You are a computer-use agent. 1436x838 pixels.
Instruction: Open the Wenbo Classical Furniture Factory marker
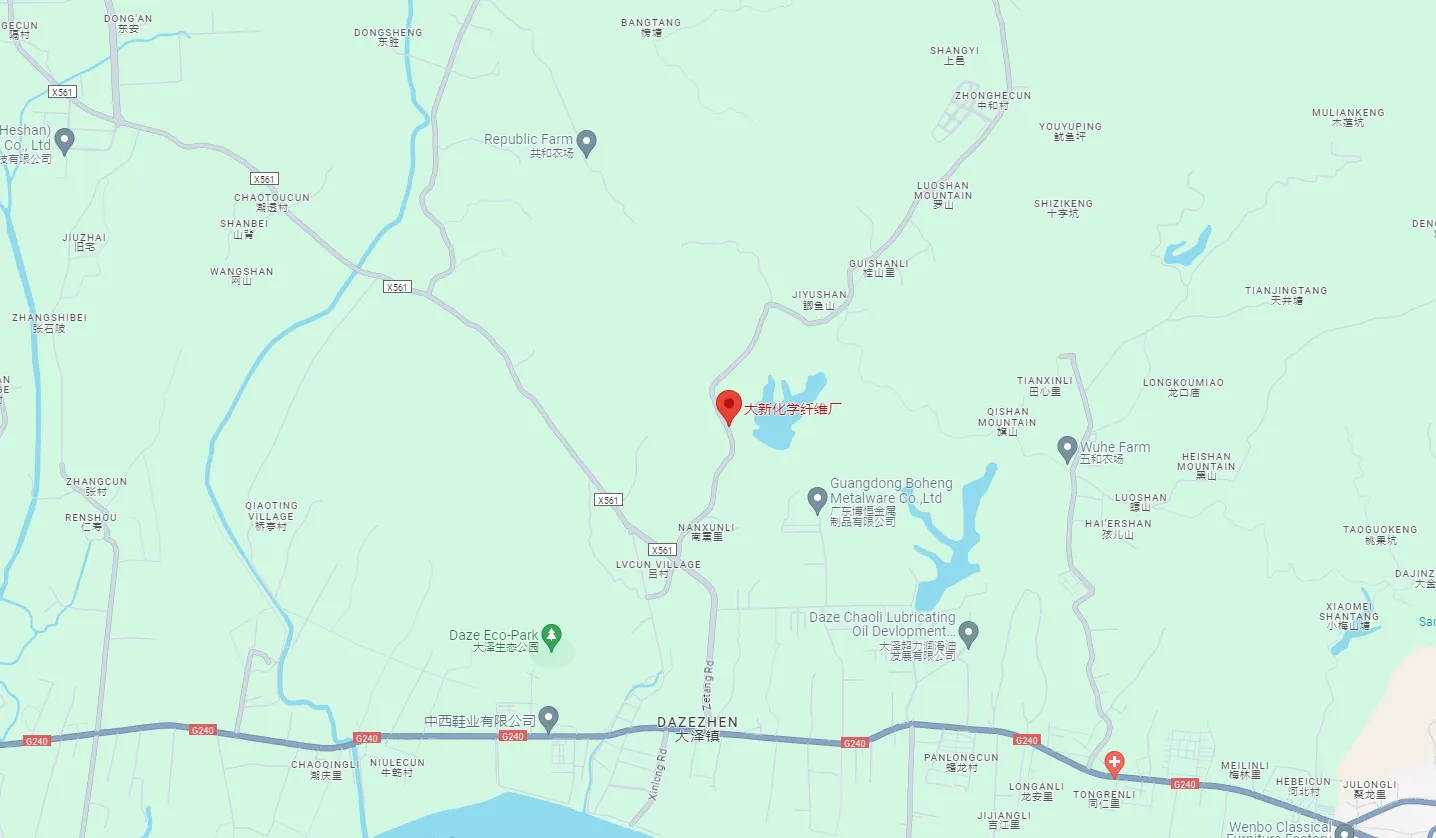(1343, 831)
